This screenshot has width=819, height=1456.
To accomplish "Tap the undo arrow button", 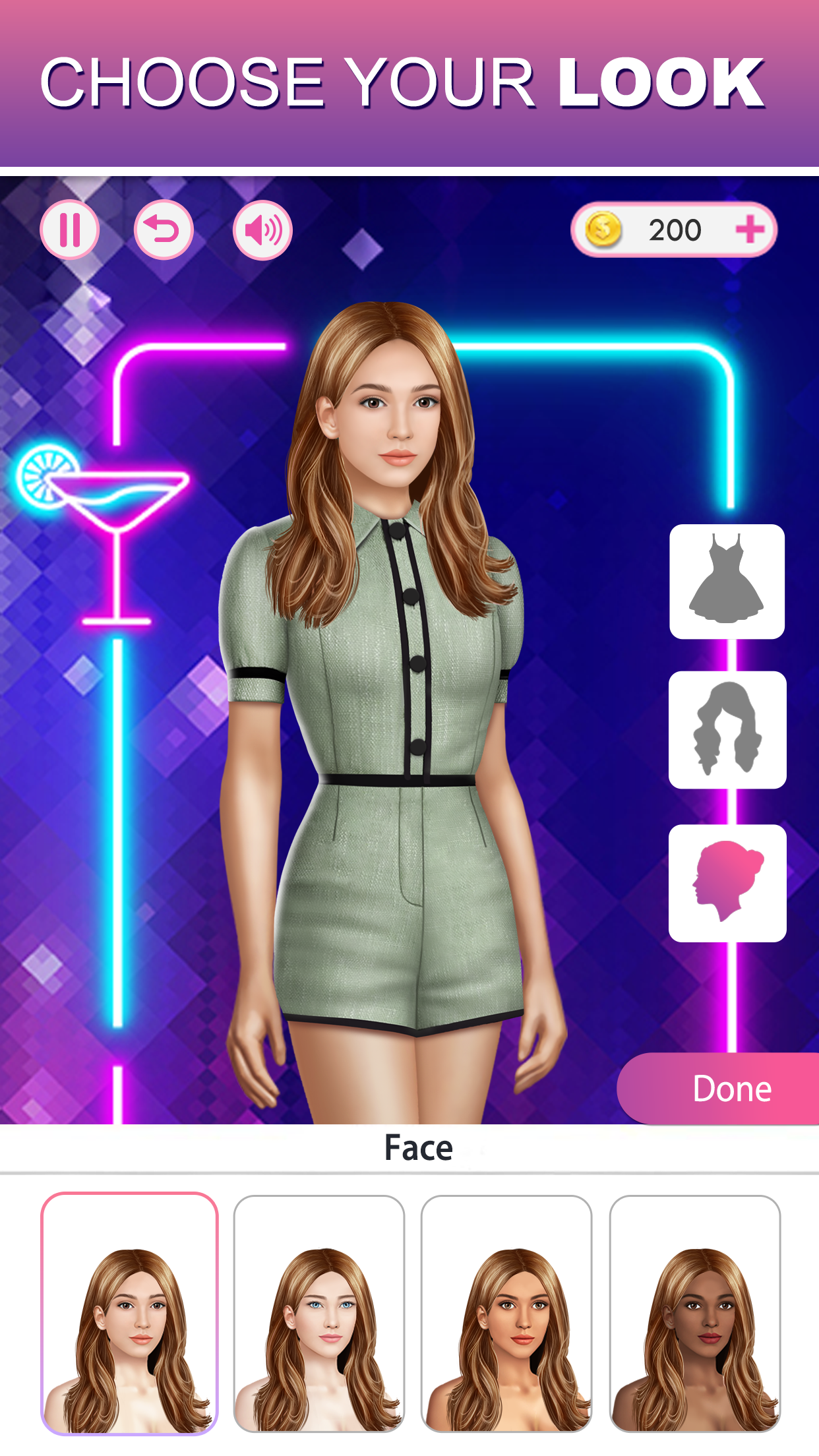I will click(164, 230).
